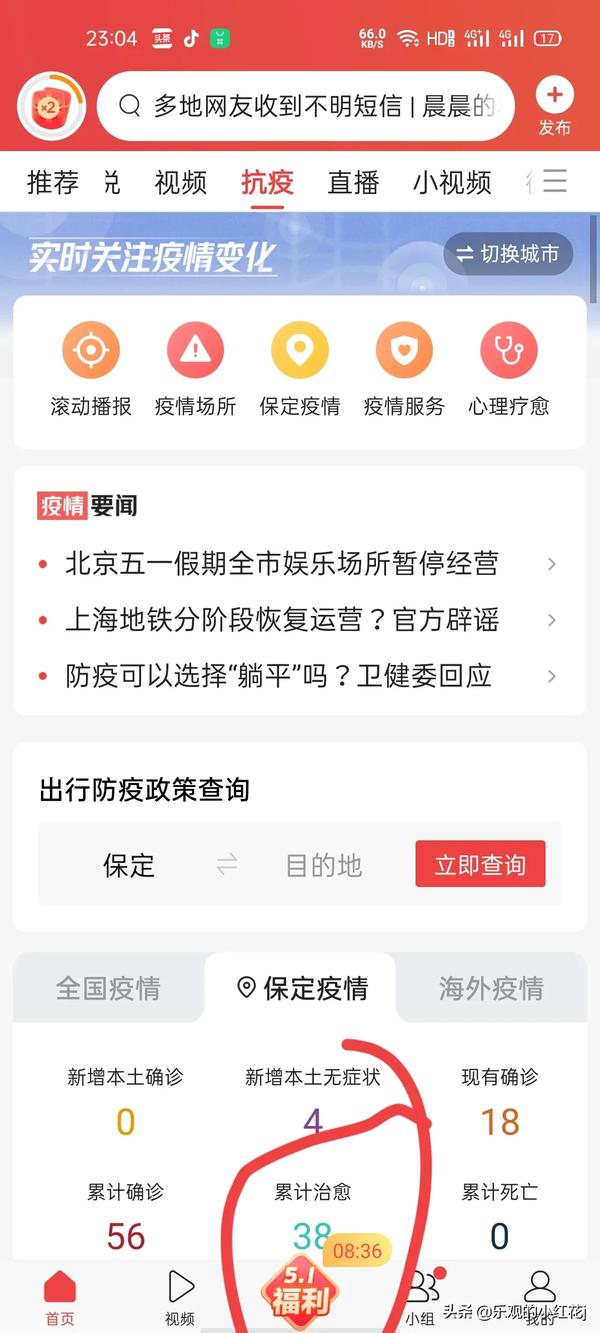Open 滚动播报 rolling updates

click(x=91, y=368)
